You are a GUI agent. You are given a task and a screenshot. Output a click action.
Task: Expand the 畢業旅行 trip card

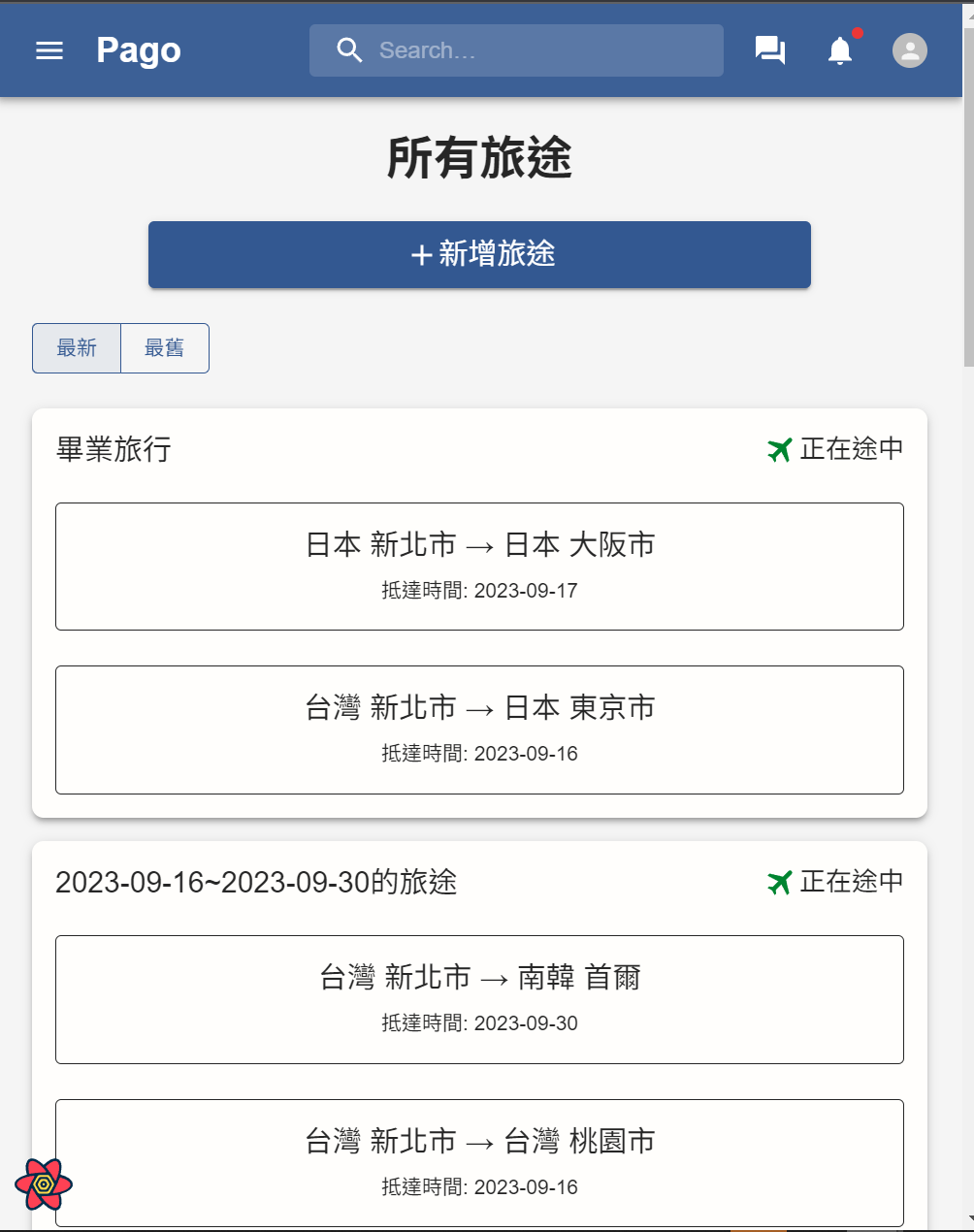coord(113,449)
